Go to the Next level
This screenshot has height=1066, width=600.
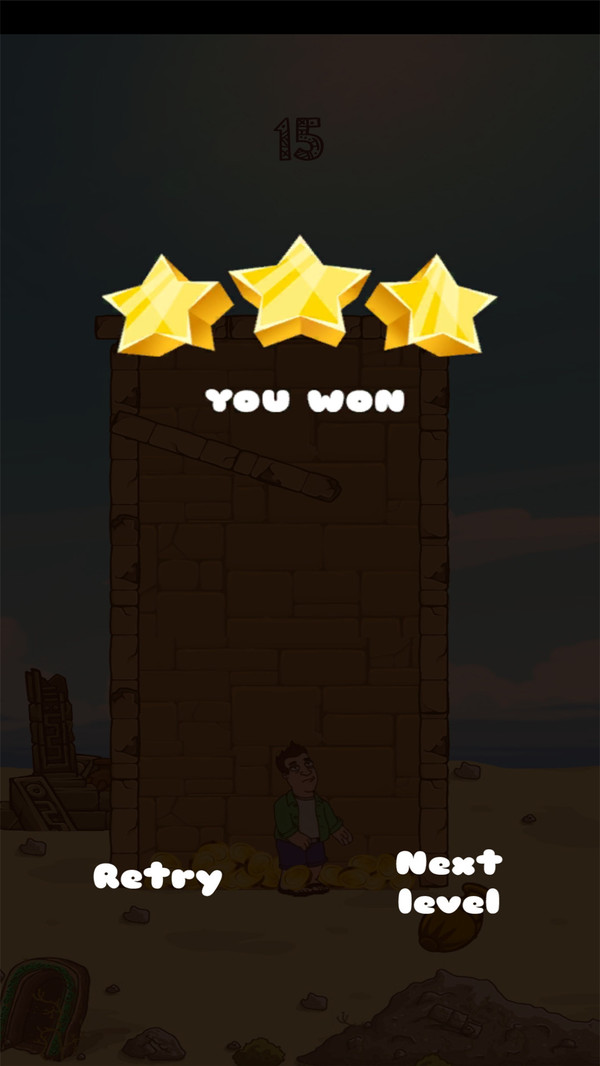click(449, 882)
